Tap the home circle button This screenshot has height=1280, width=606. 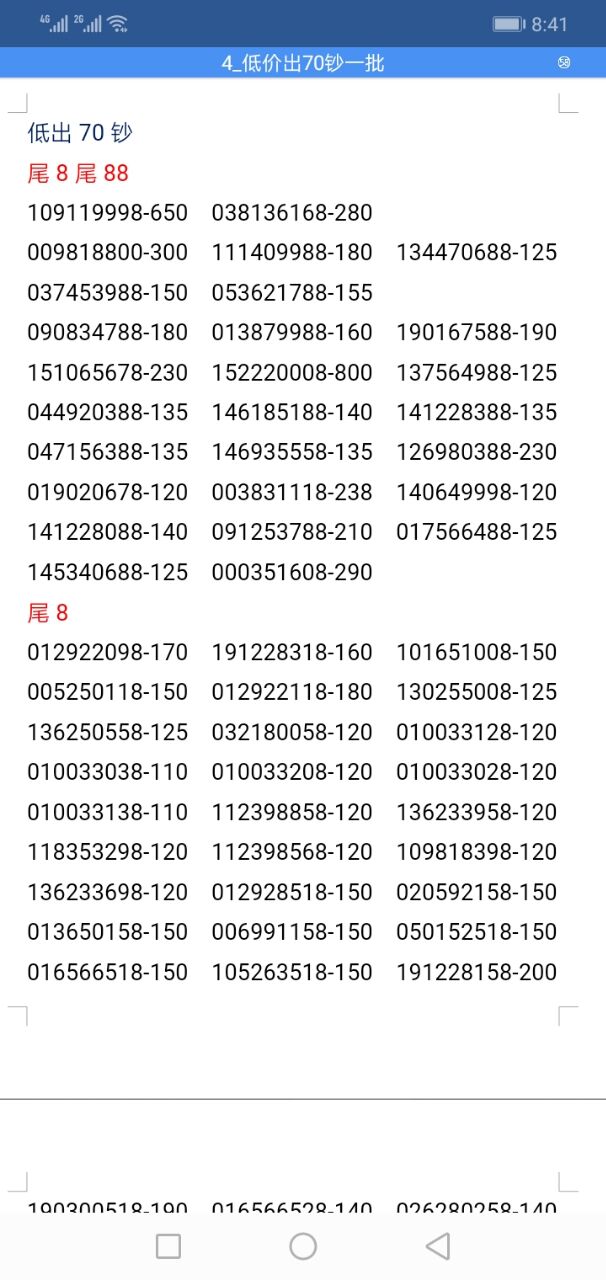303,1245
